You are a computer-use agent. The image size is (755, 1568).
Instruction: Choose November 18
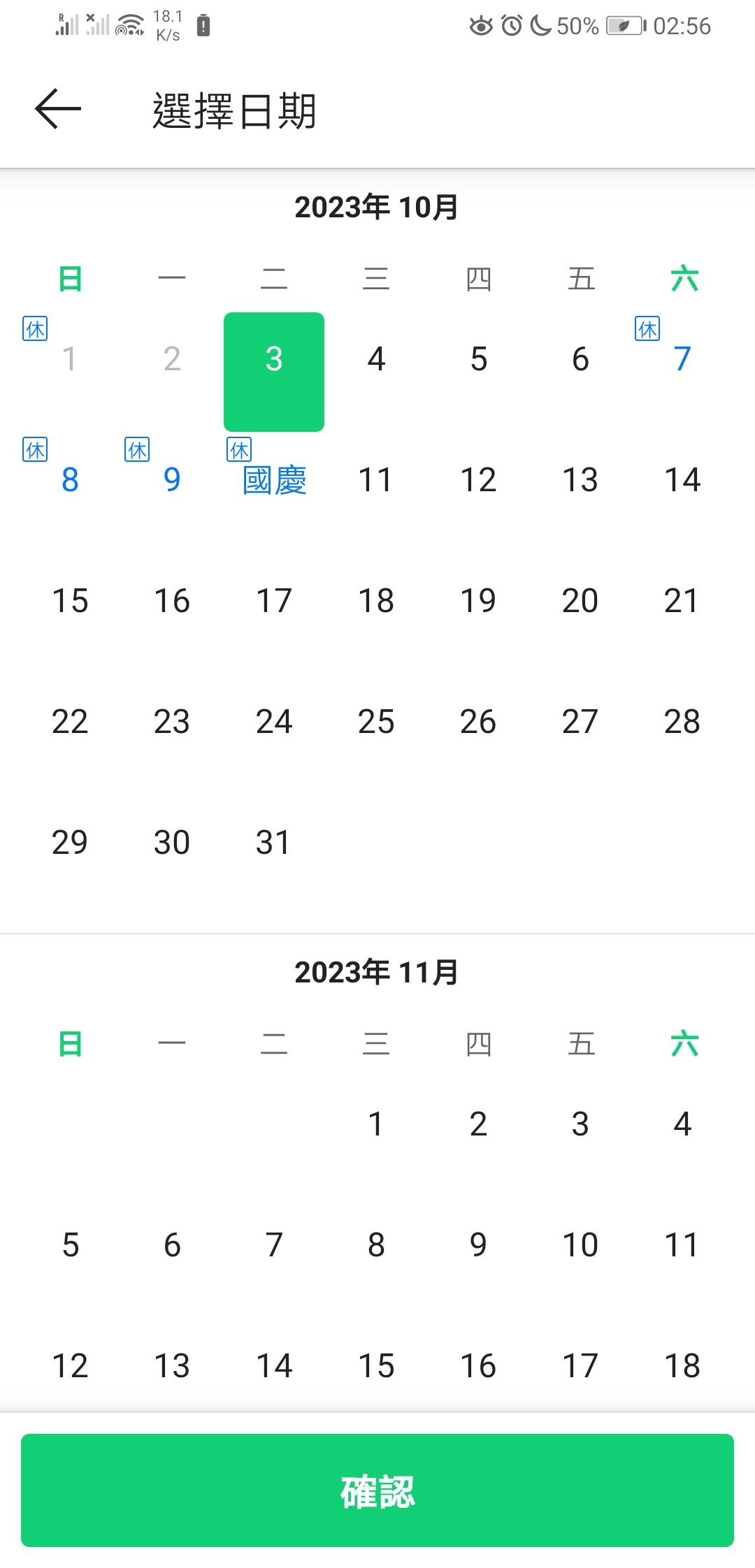tap(682, 1366)
